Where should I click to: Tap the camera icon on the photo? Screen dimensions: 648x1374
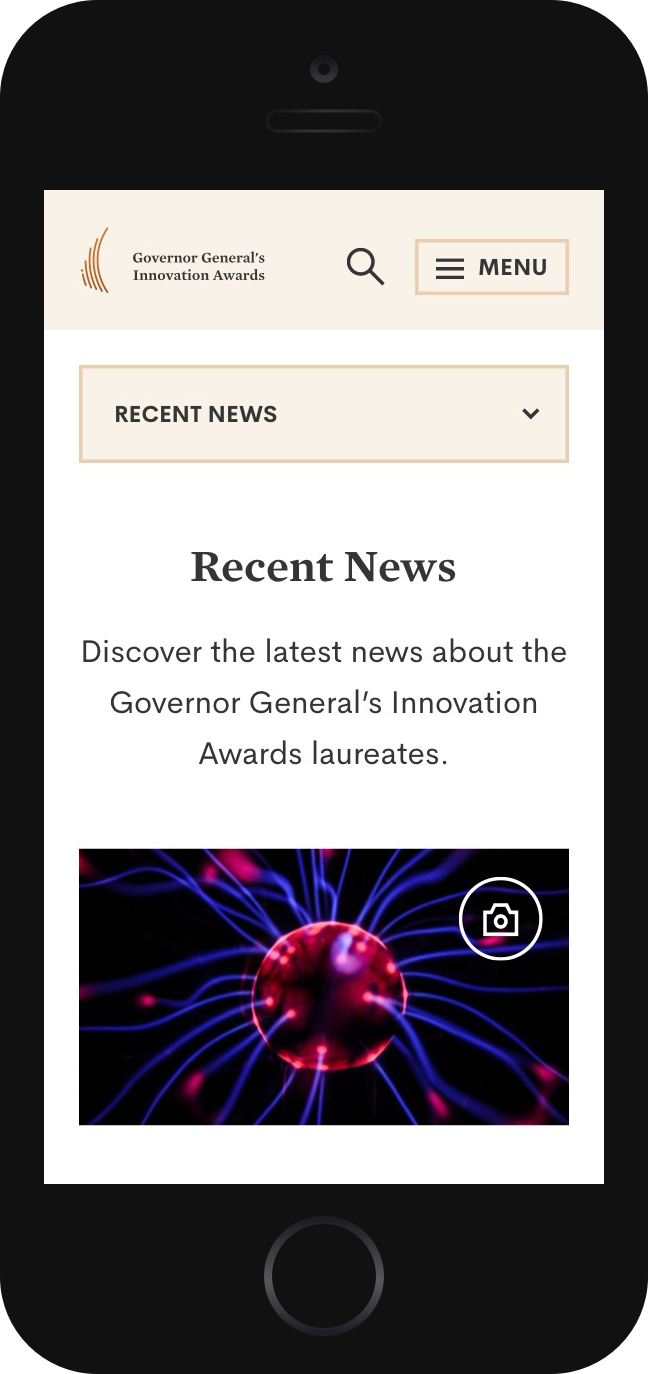[x=500, y=918]
